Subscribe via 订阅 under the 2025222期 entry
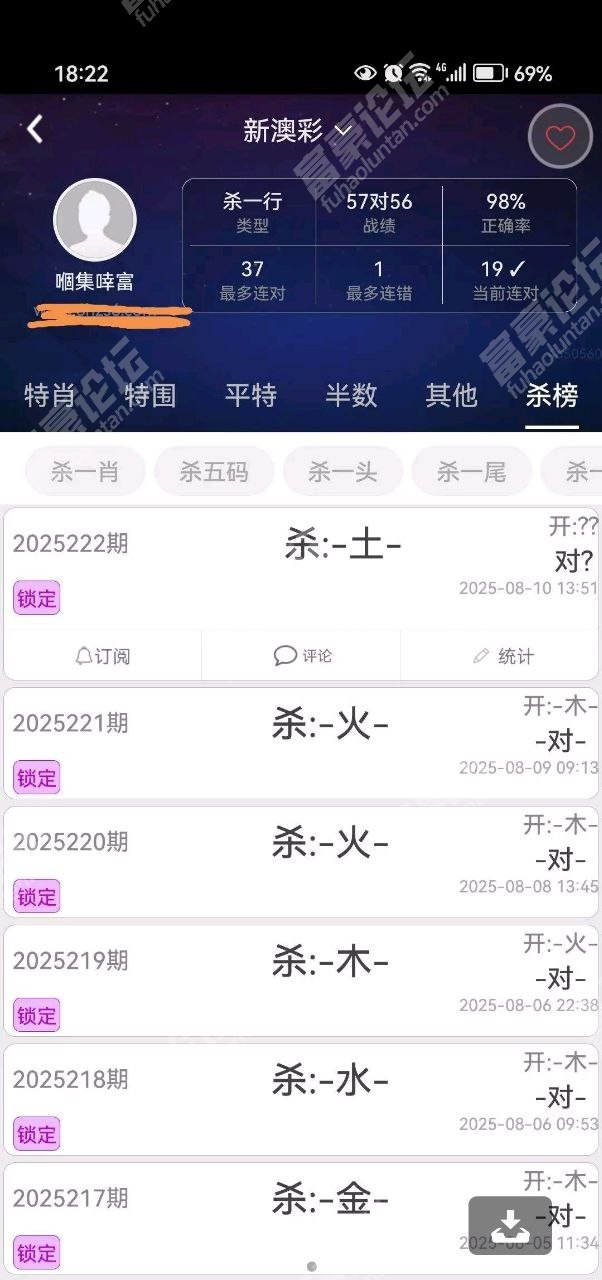Screen dimensions: 602x1280 click(103, 656)
